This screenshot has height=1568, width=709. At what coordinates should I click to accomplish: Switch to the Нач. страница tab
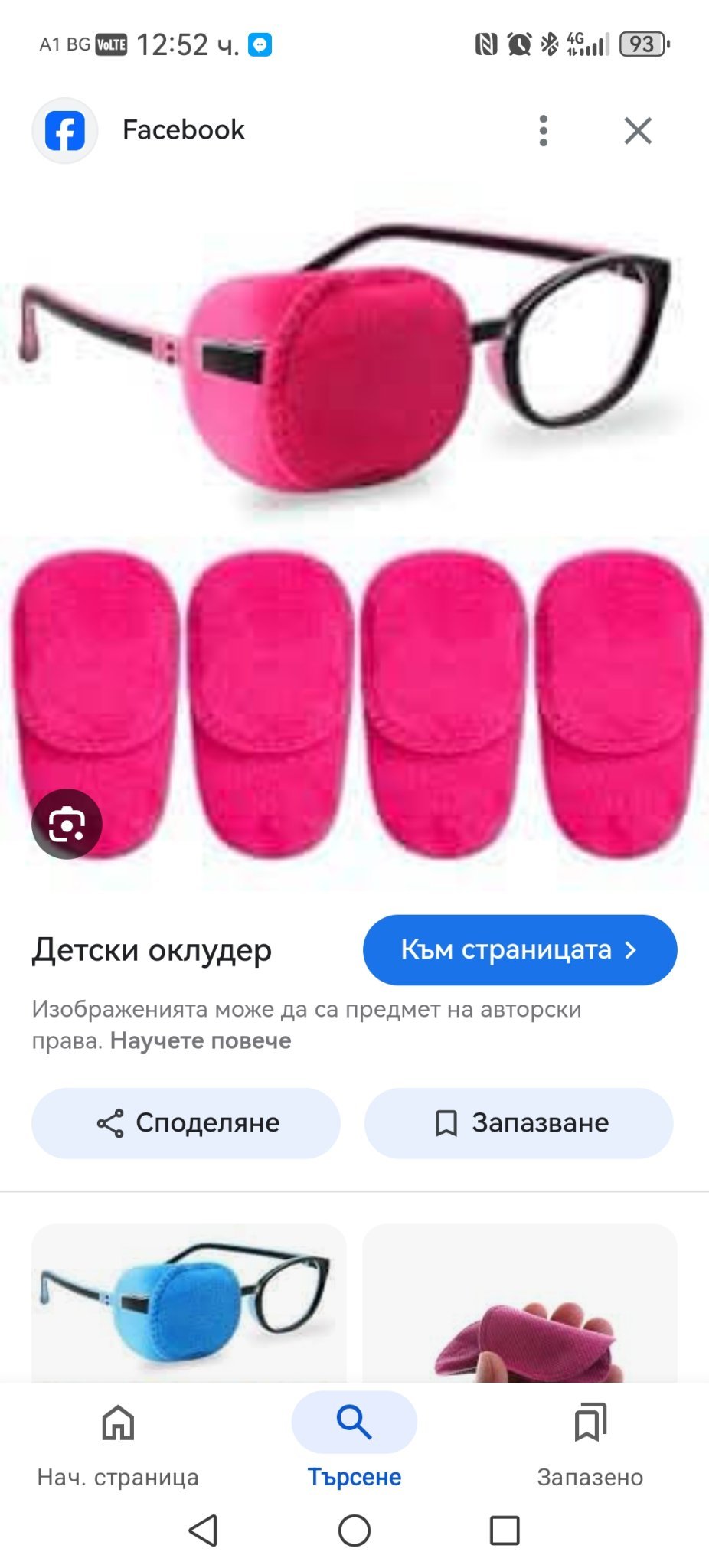click(x=118, y=1443)
